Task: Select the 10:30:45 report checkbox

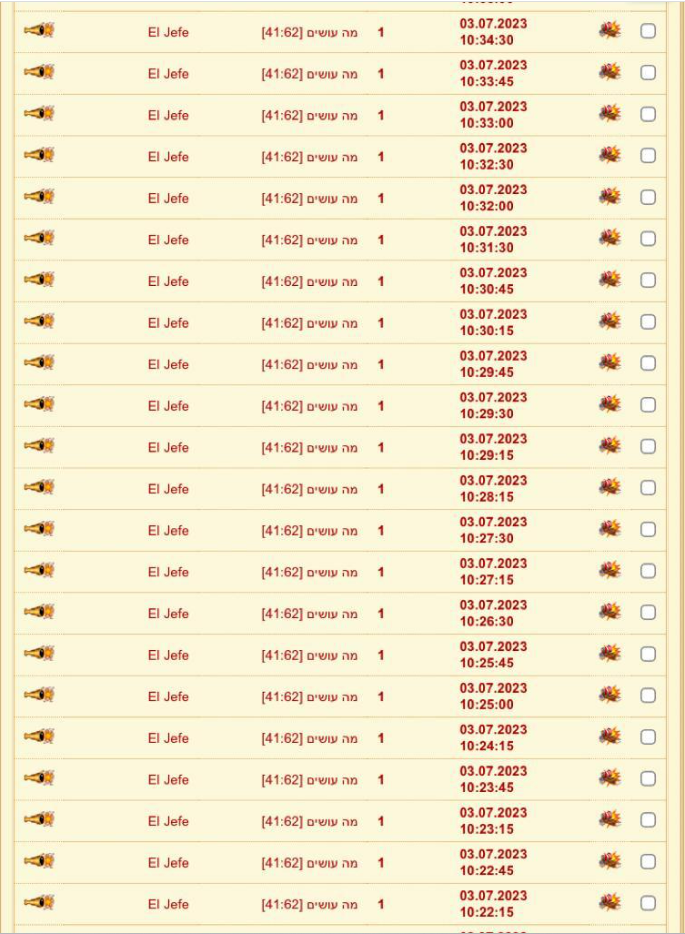Action: coord(648,280)
